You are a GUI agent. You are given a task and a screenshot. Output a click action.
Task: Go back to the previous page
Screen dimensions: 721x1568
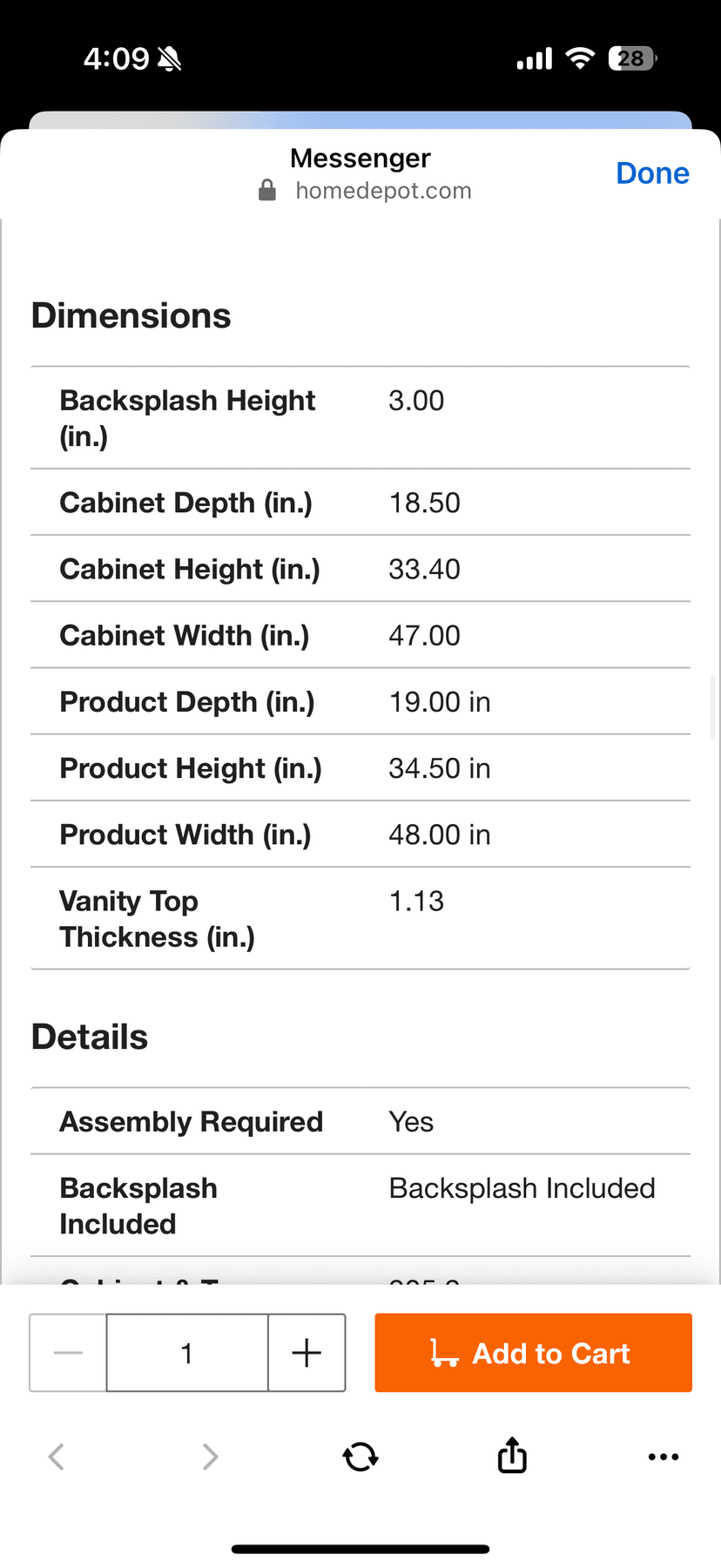pyautogui.click(x=57, y=1456)
